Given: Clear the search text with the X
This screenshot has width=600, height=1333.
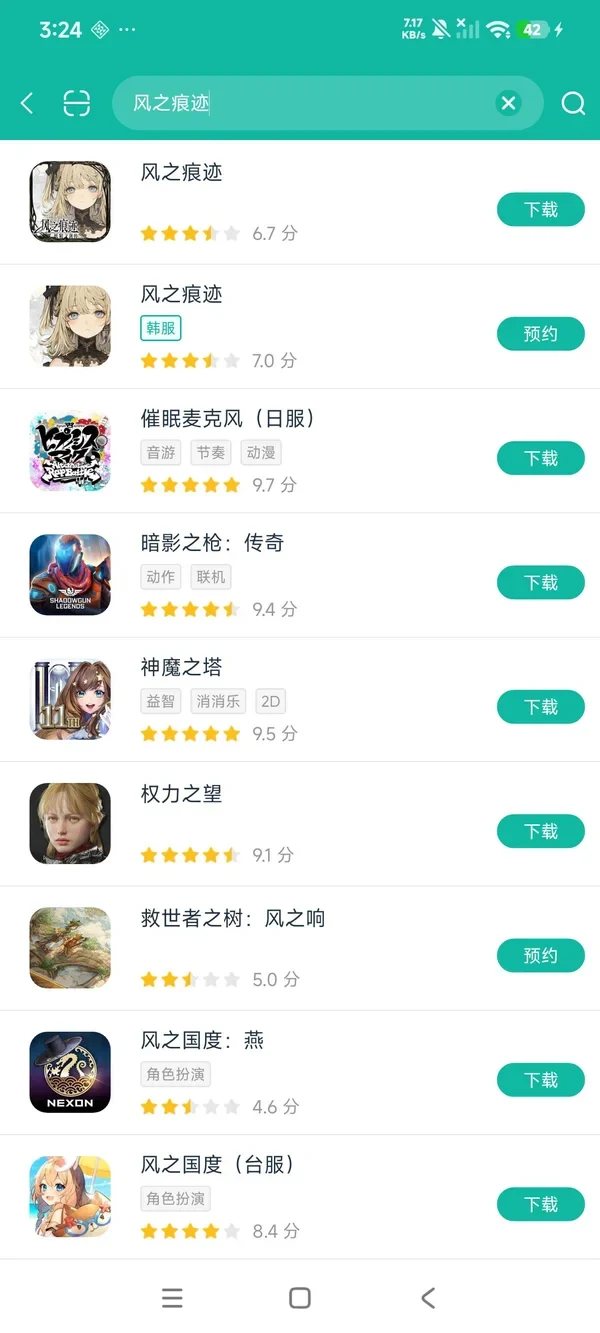Looking at the screenshot, I should (509, 103).
